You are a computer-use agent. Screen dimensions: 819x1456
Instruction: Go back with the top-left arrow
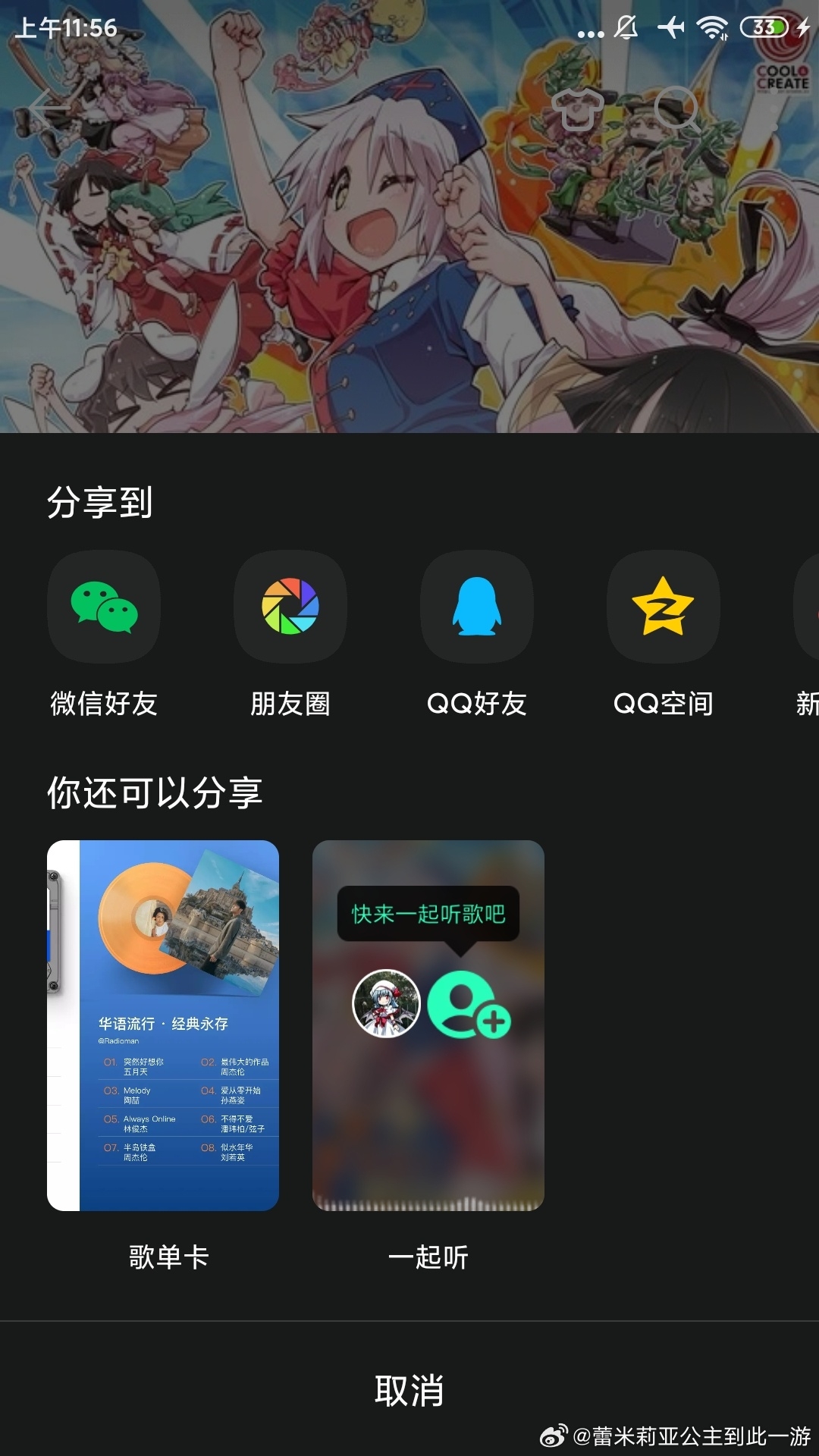click(47, 109)
